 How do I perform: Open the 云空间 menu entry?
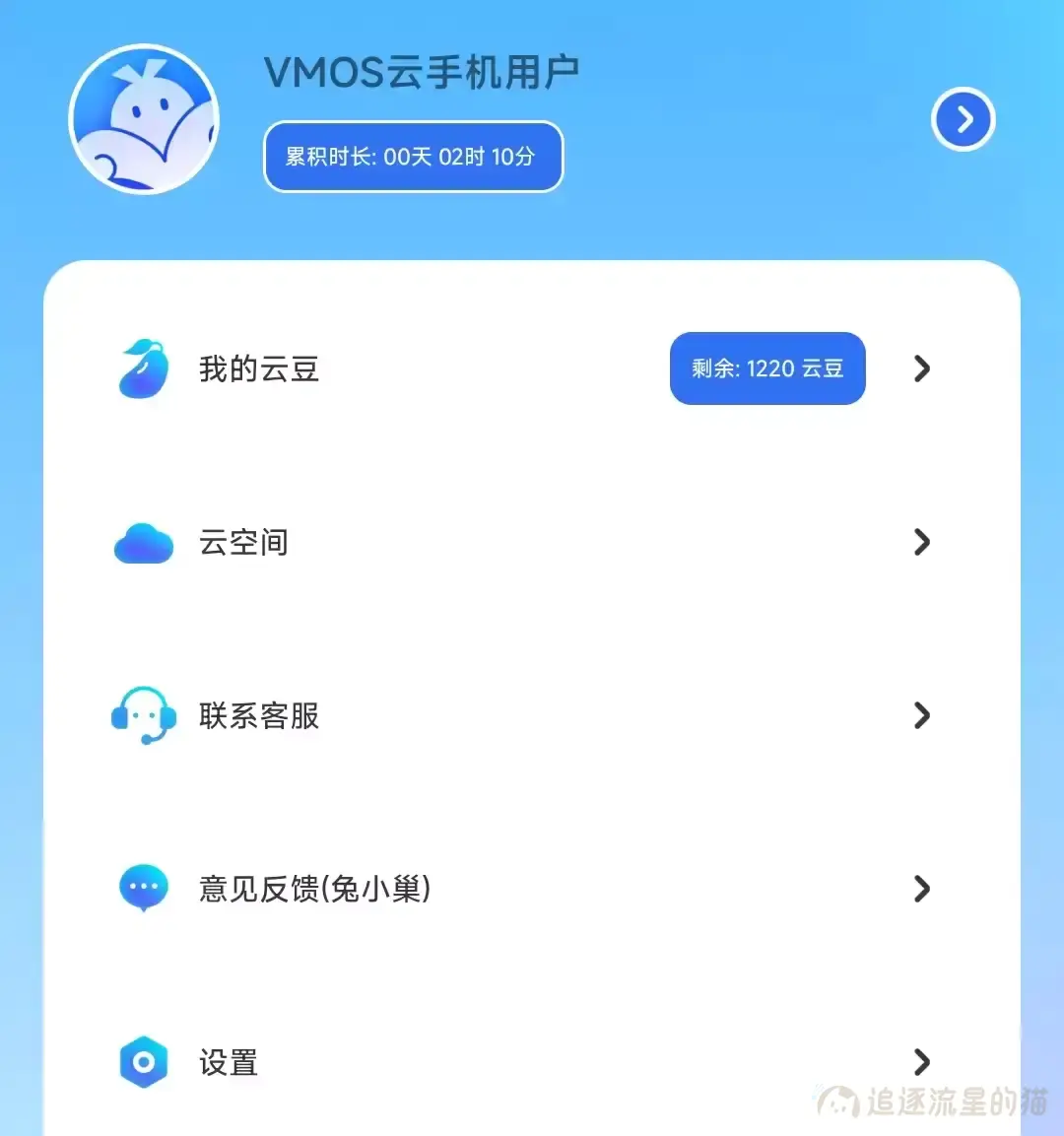241,542
